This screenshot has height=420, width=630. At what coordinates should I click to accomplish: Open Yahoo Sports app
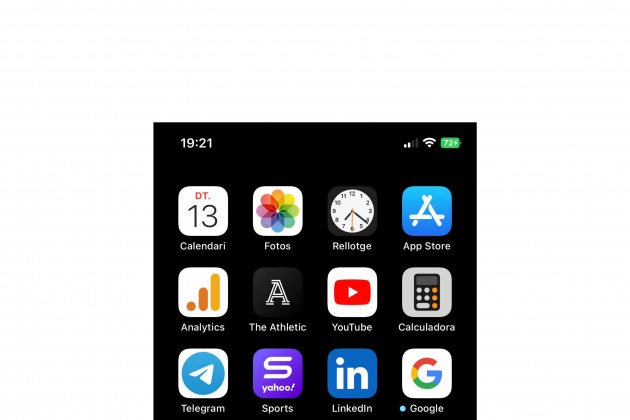coord(278,373)
